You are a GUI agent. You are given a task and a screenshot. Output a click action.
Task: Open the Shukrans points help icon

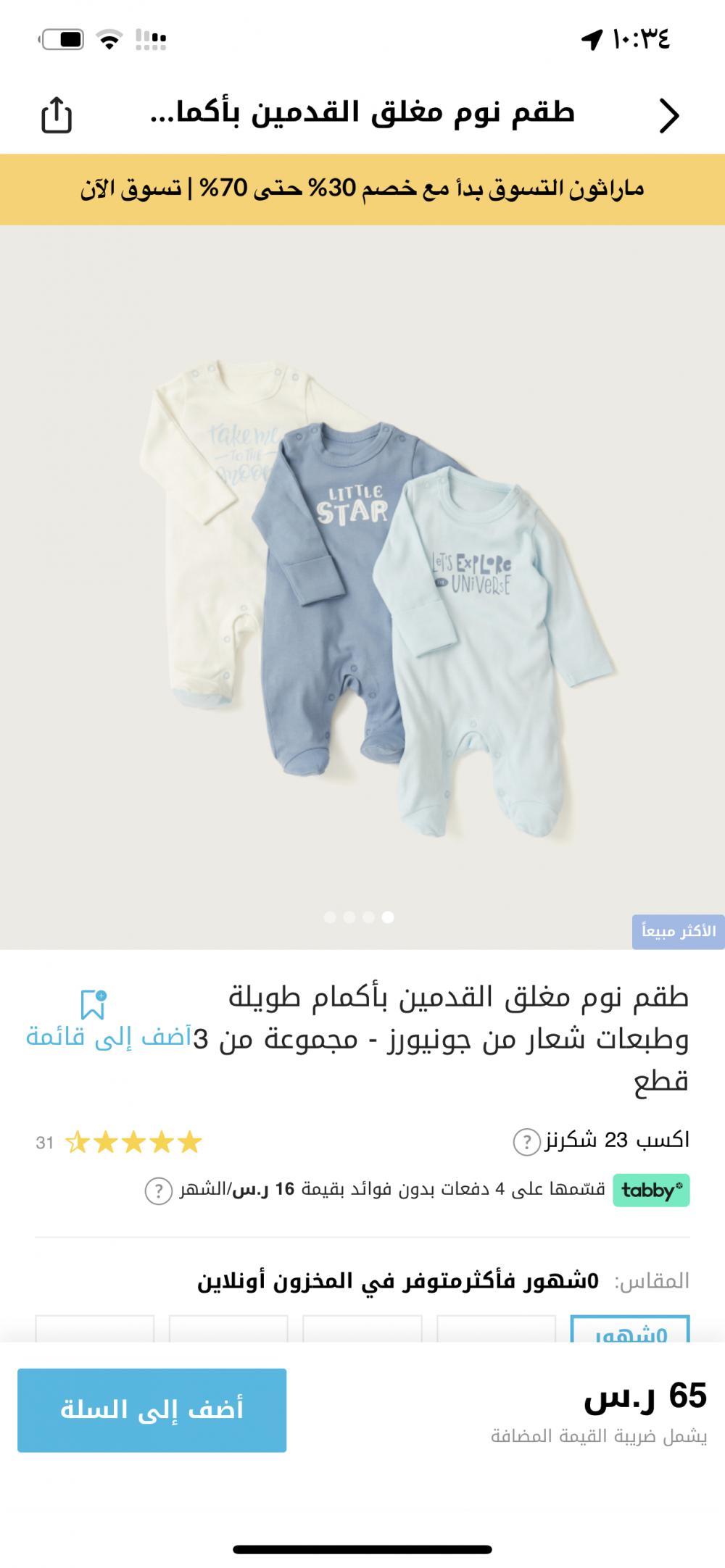[x=526, y=1142]
